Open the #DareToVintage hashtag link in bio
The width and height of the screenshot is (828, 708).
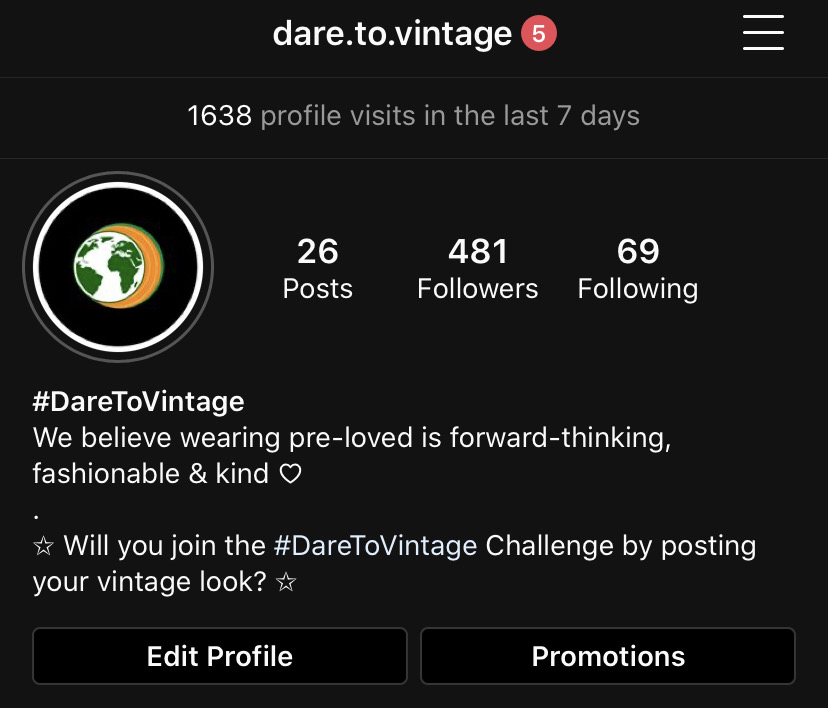[x=375, y=546]
